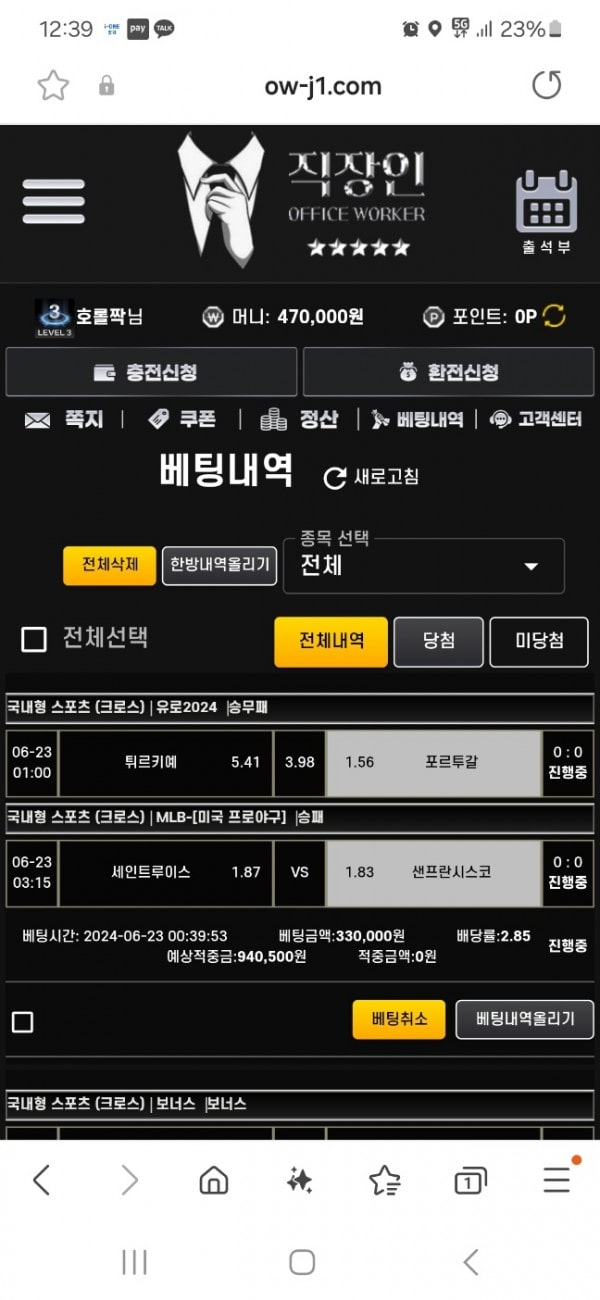Image resolution: width=600 pixels, height=1300 pixels.
Task: Open the 출석부 attendance calendar
Action: tap(546, 211)
